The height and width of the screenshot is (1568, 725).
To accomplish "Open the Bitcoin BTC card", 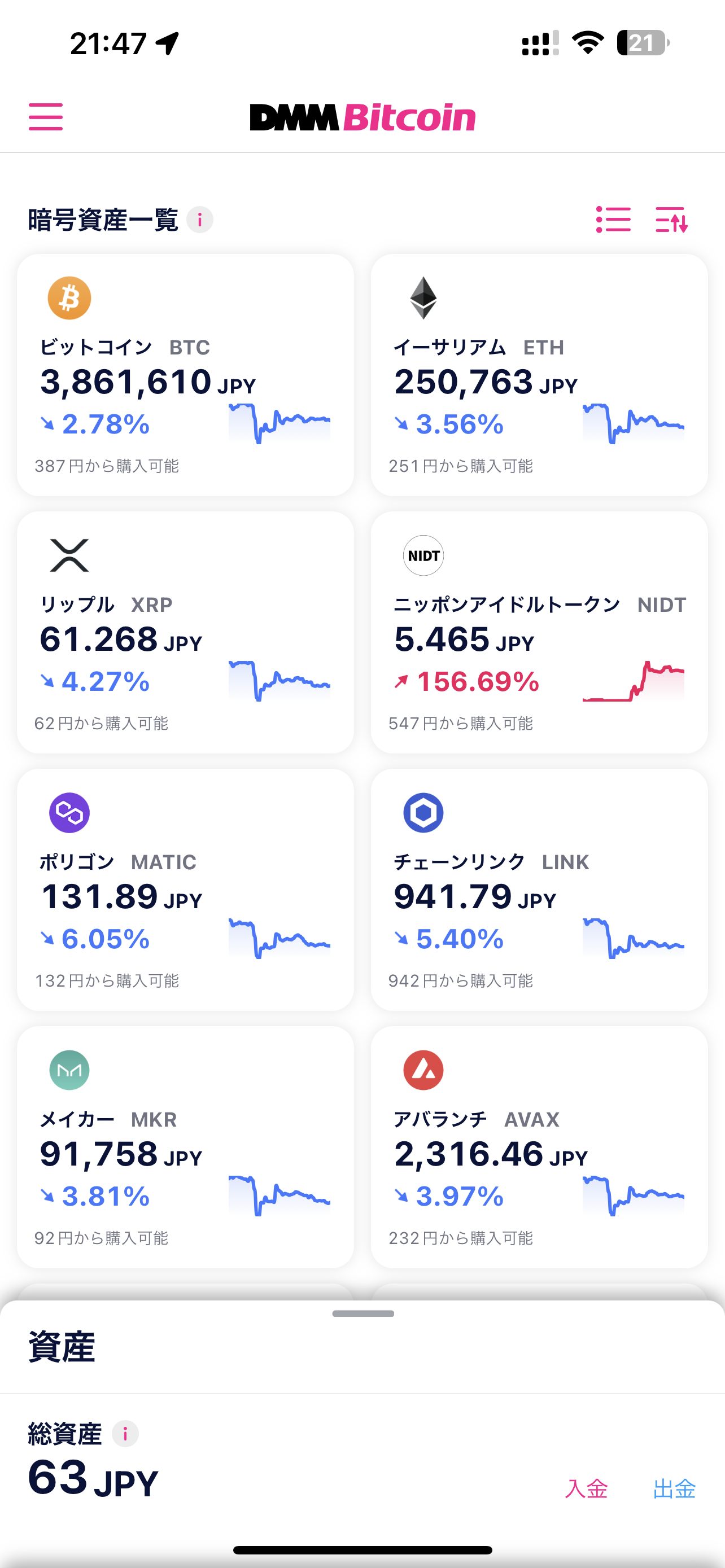I will pos(185,375).
